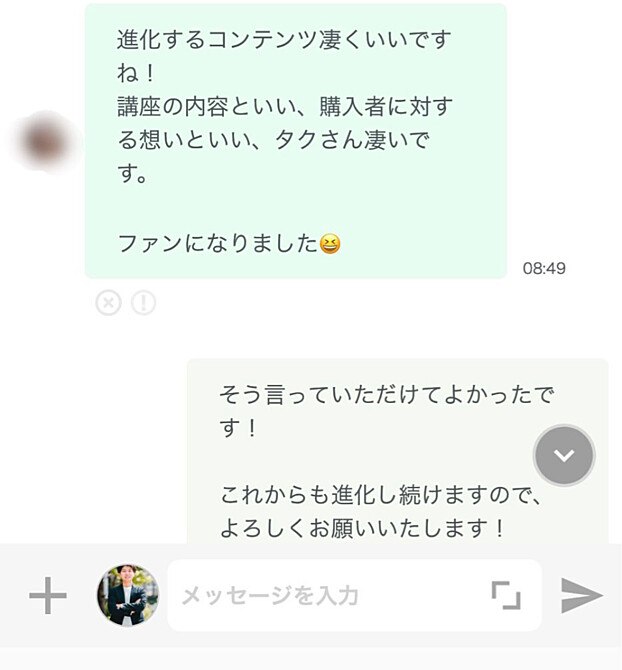Image resolution: width=622 pixels, height=670 pixels.
Task: Tap the report (!) icon under the 08:49 message
Action: click(x=143, y=303)
